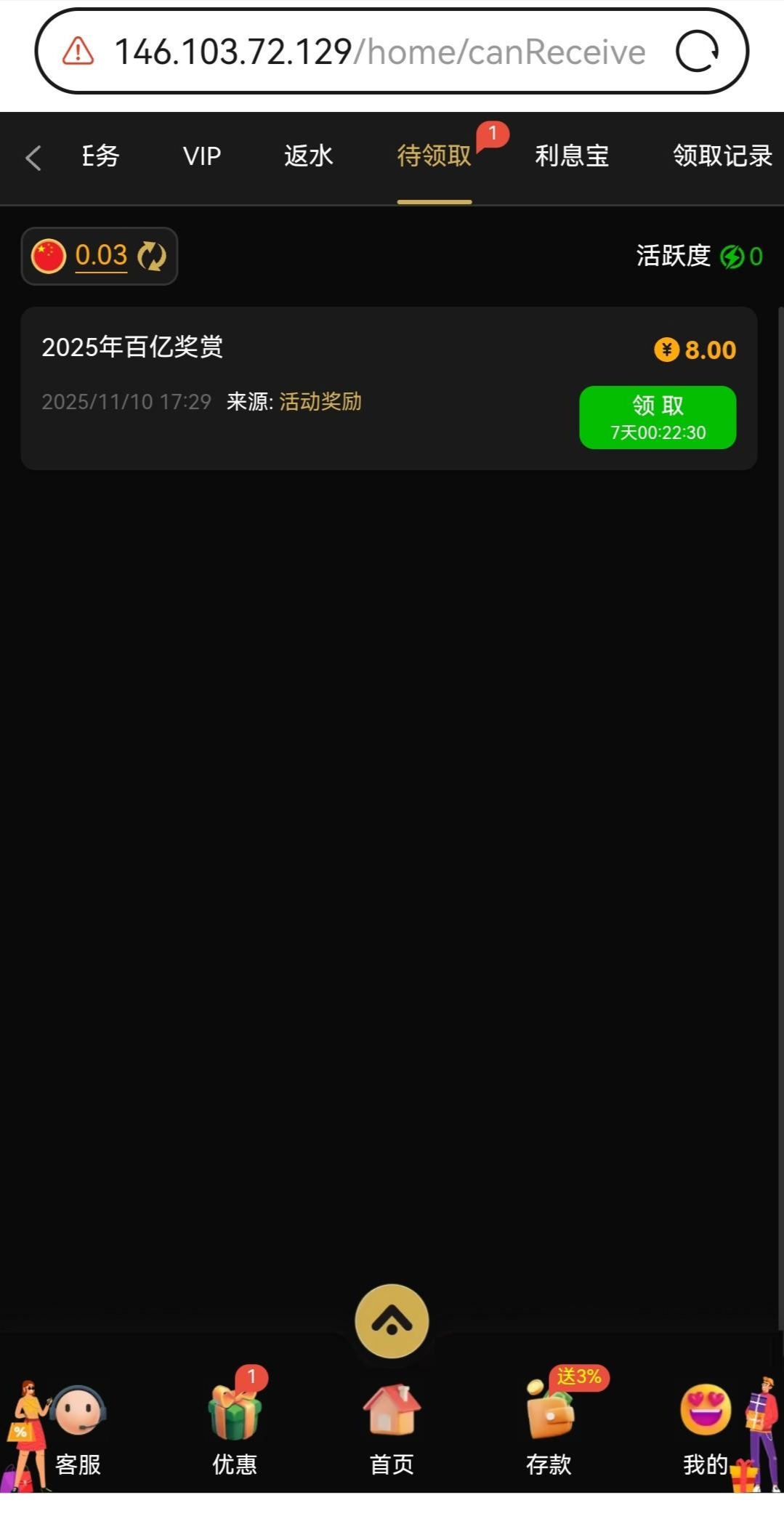Switch to the 利息宝 tab
The height and width of the screenshot is (1516, 784).
[572, 156]
